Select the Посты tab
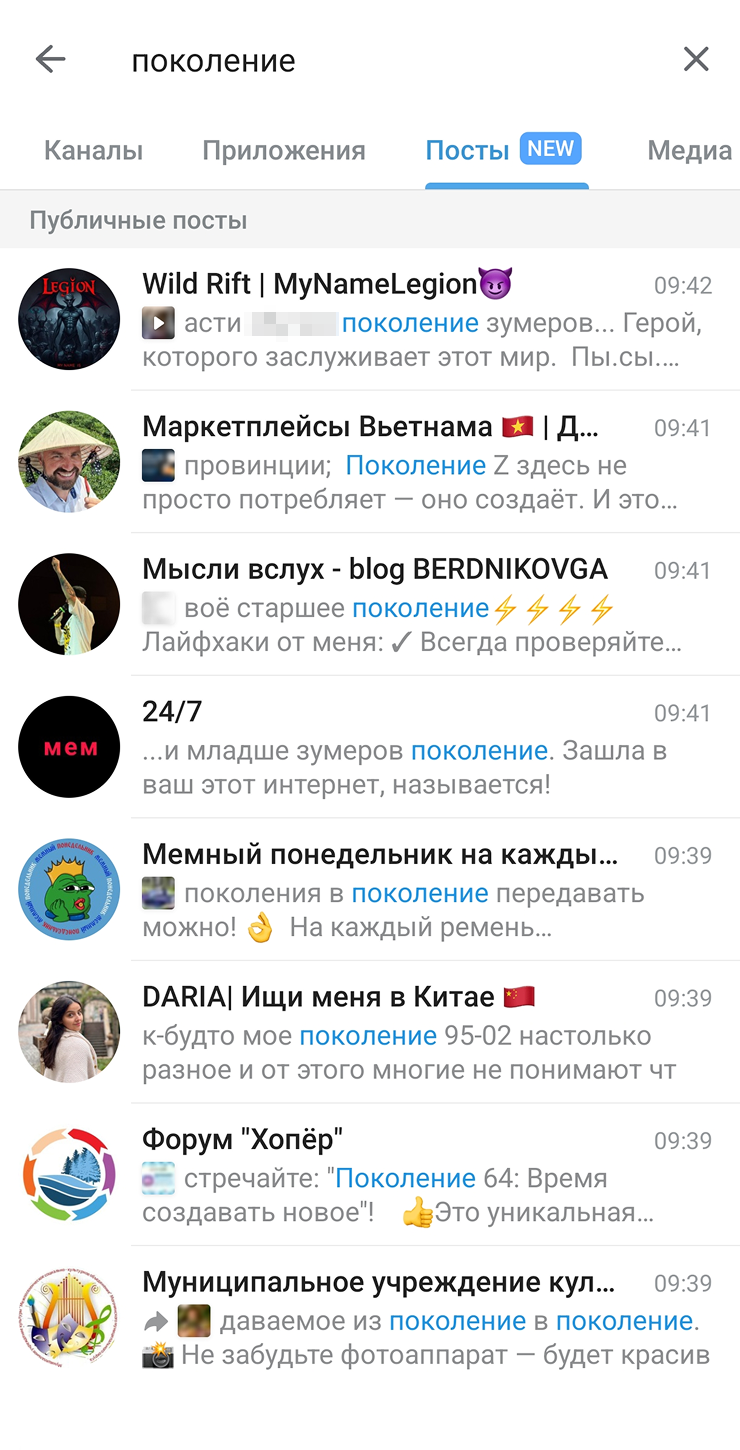 (503, 151)
